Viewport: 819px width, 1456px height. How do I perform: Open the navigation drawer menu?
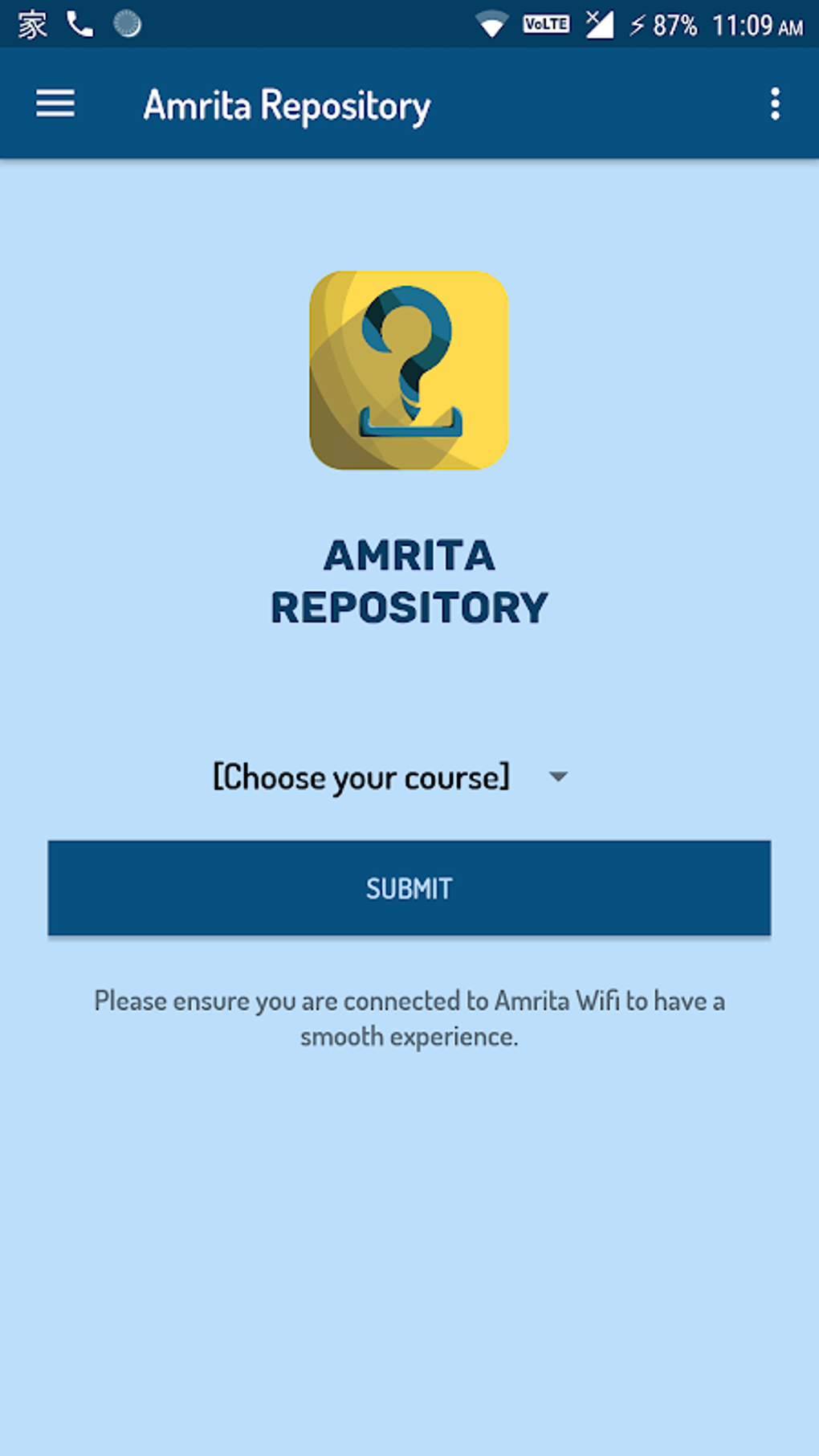(x=54, y=104)
